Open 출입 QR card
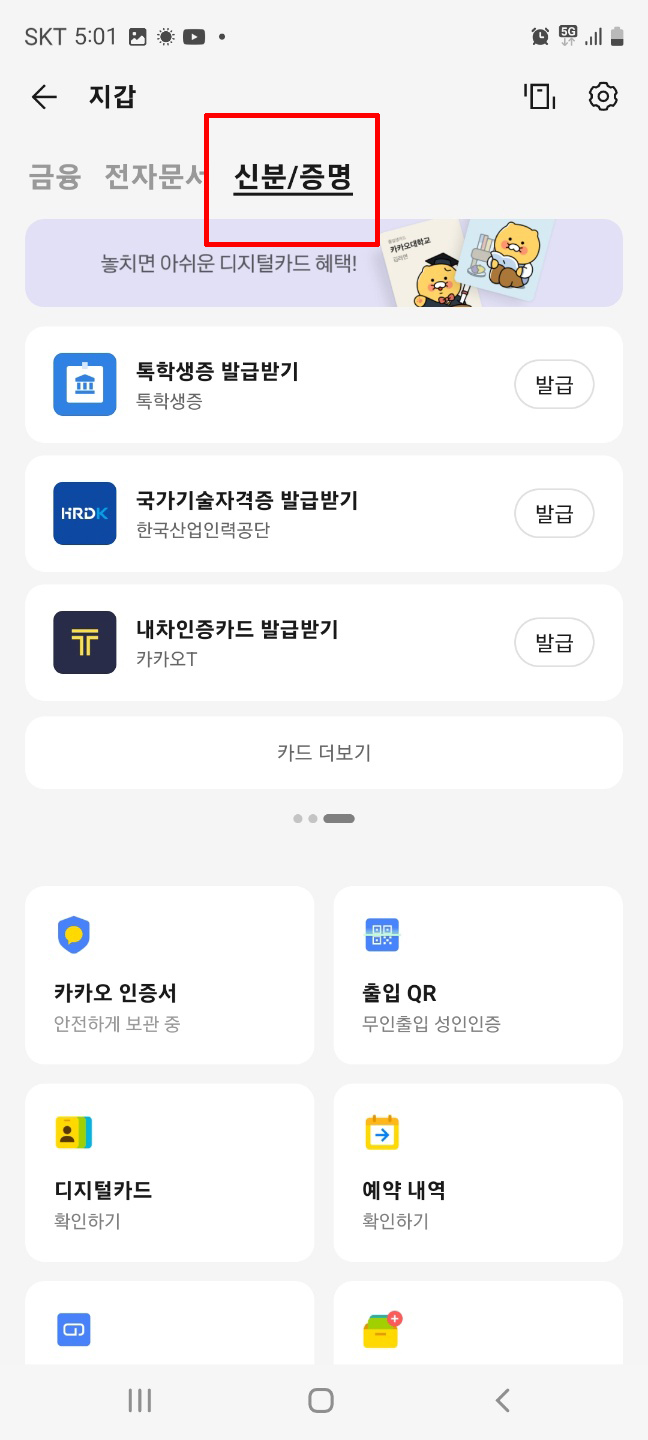The image size is (648, 1440). (x=478, y=975)
